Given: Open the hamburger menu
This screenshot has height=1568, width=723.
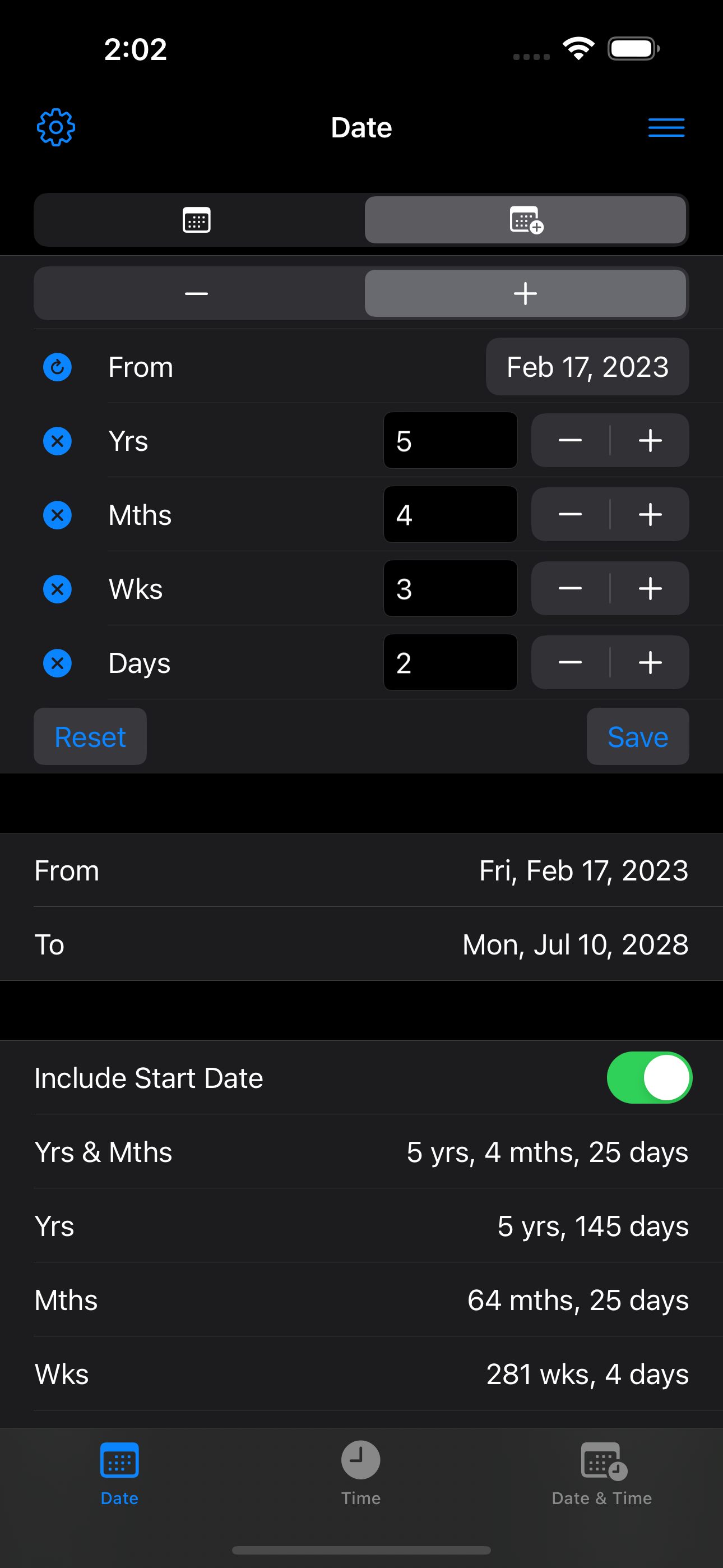Looking at the screenshot, I should coord(666,127).
